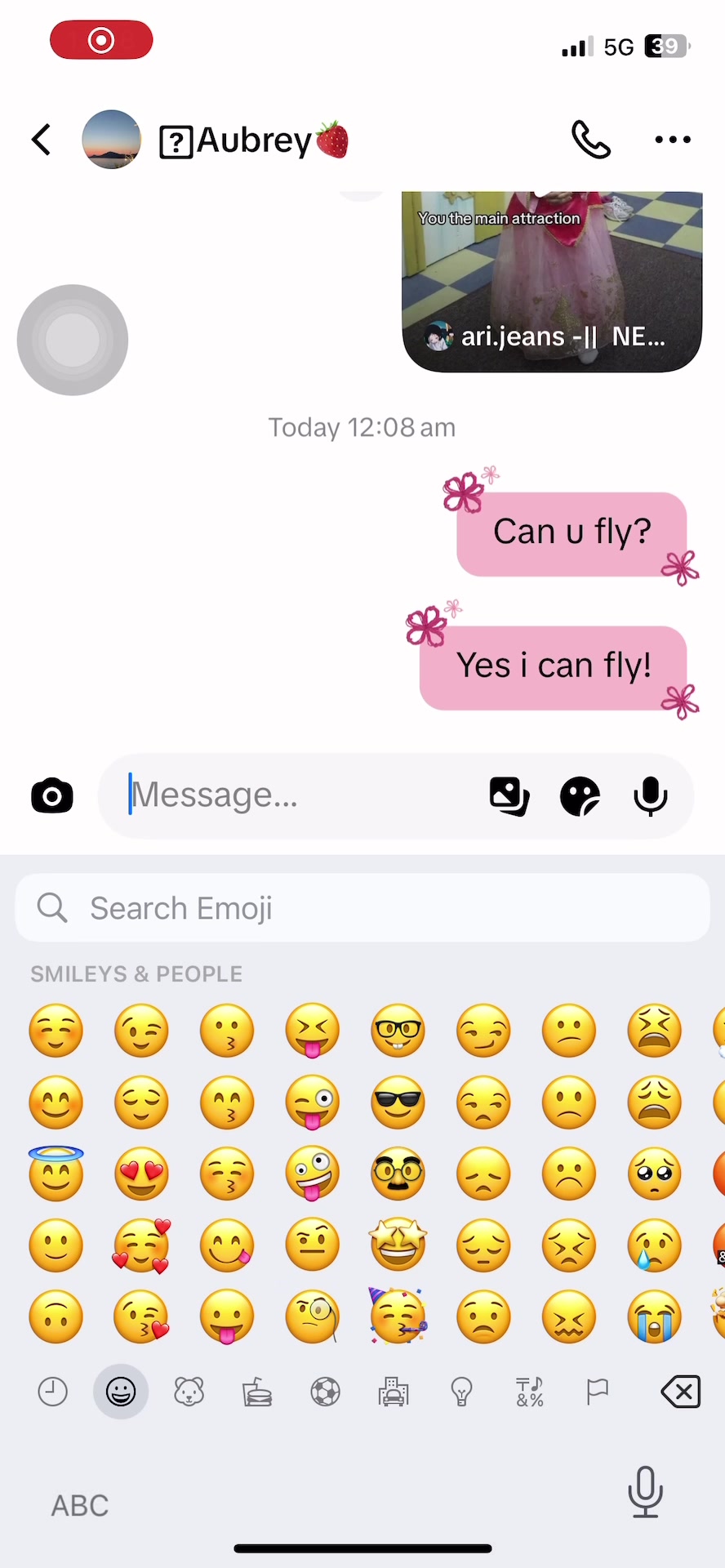Switch to the animals emoji category
The width and height of the screenshot is (725, 1568).
click(189, 1392)
